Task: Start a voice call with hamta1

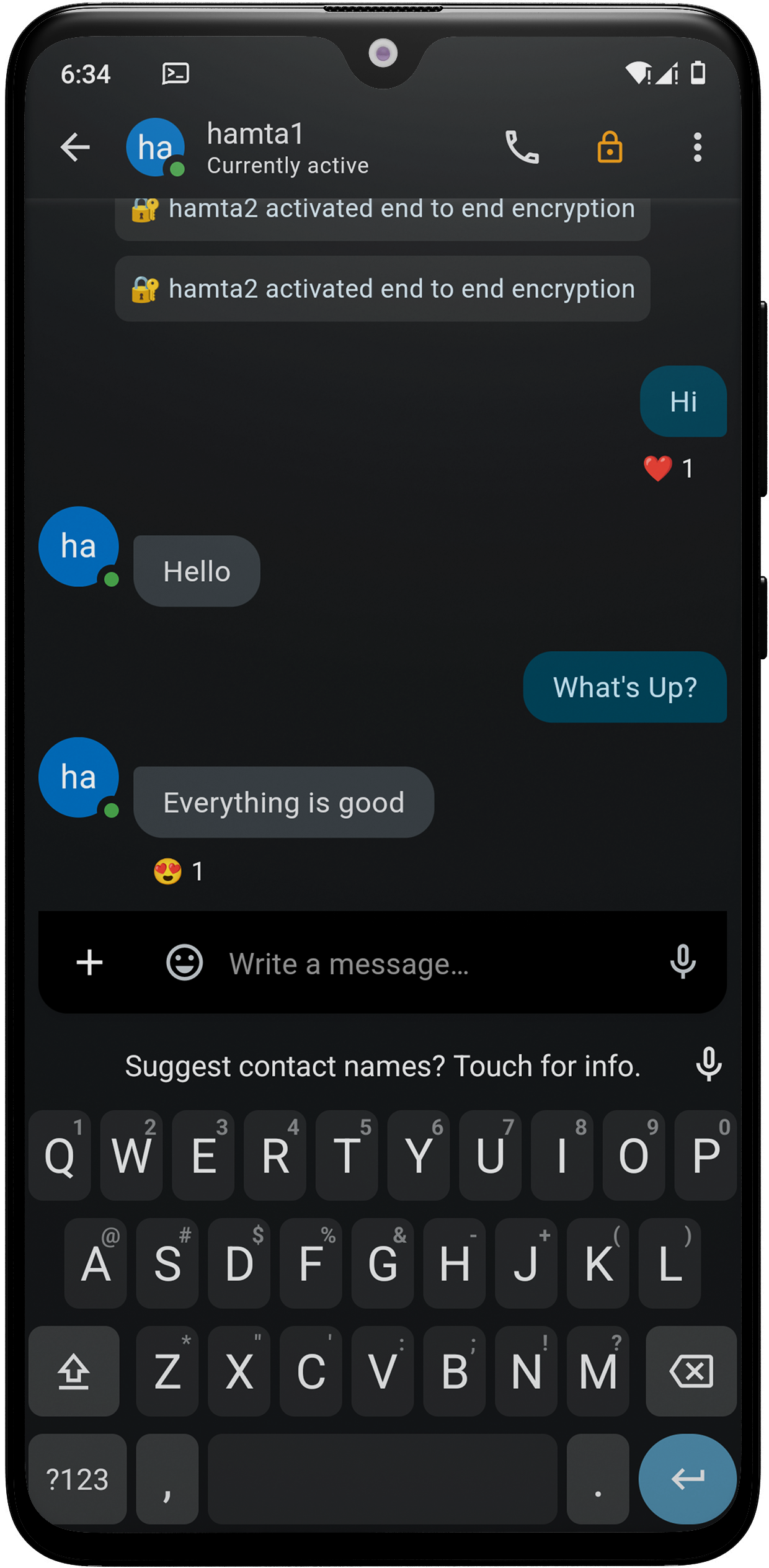Action: (522, 148)
